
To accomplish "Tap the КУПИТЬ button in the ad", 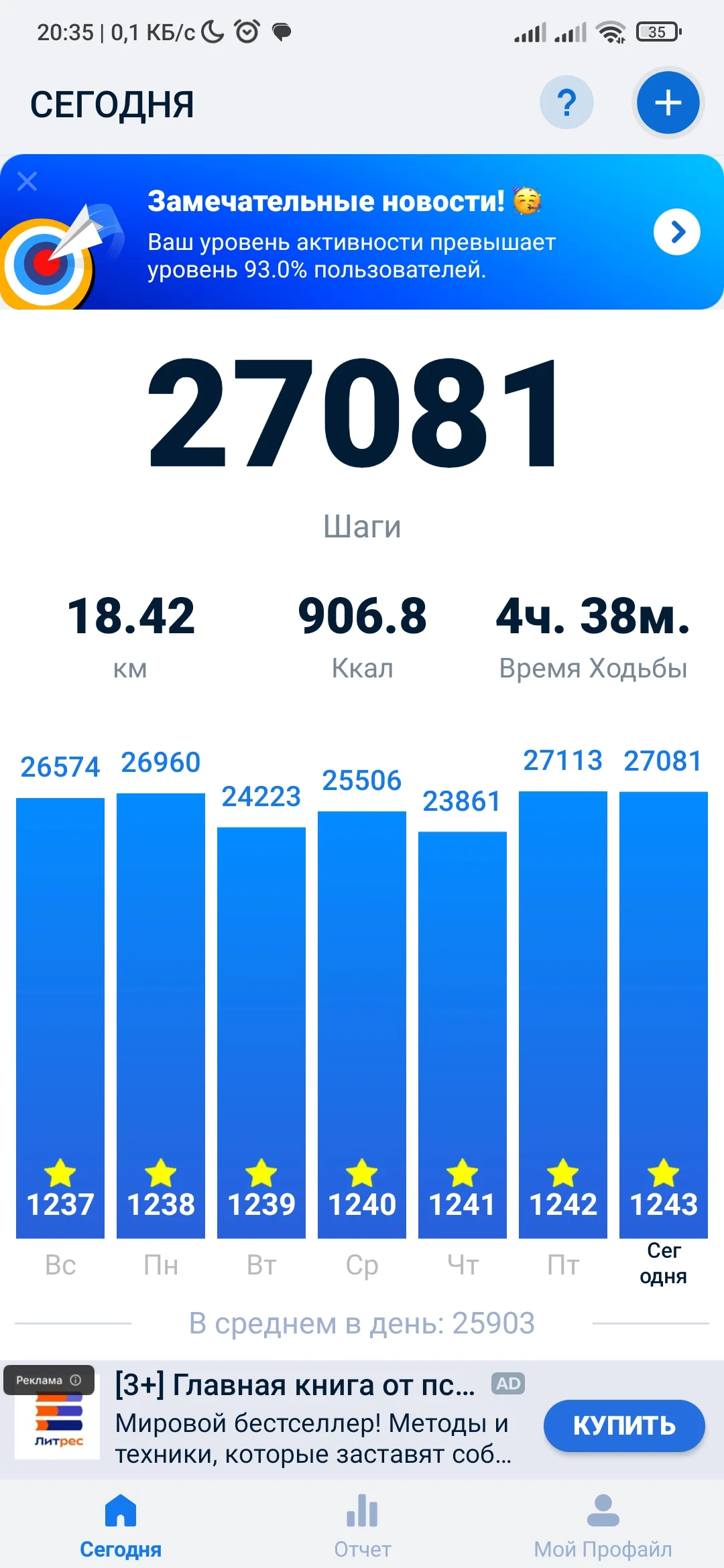I will pyautogui.click(x=624, y=1425).
